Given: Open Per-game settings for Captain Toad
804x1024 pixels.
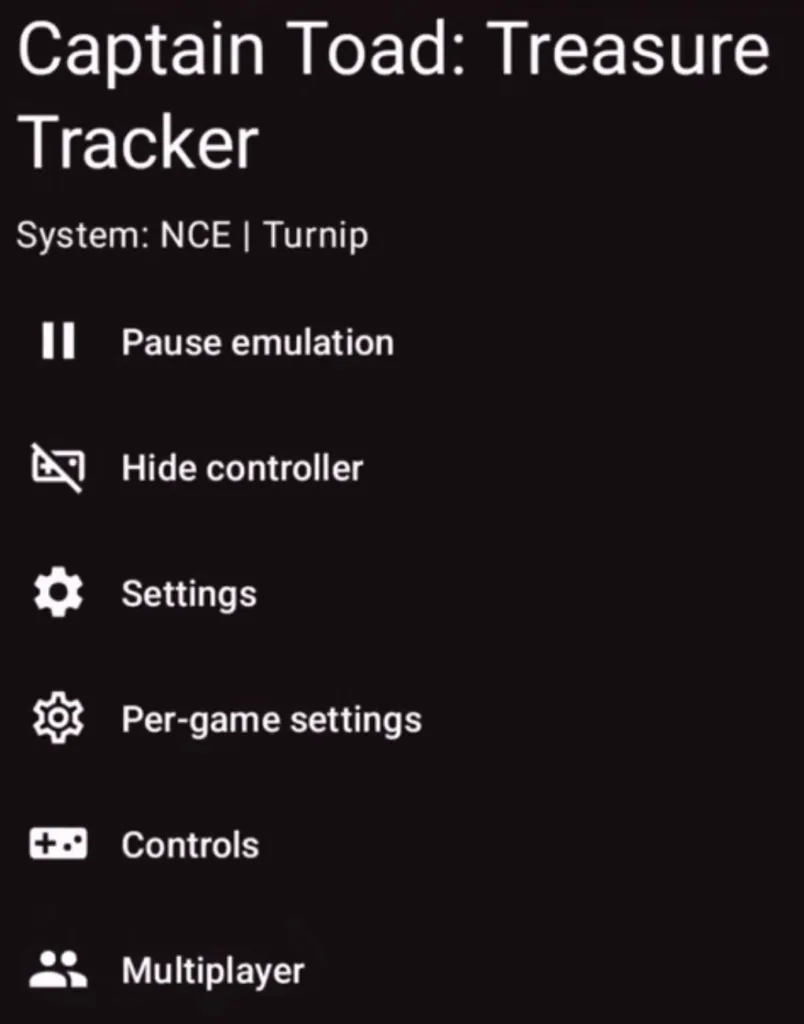Looking at the screenshot, I should coord(270,718).
